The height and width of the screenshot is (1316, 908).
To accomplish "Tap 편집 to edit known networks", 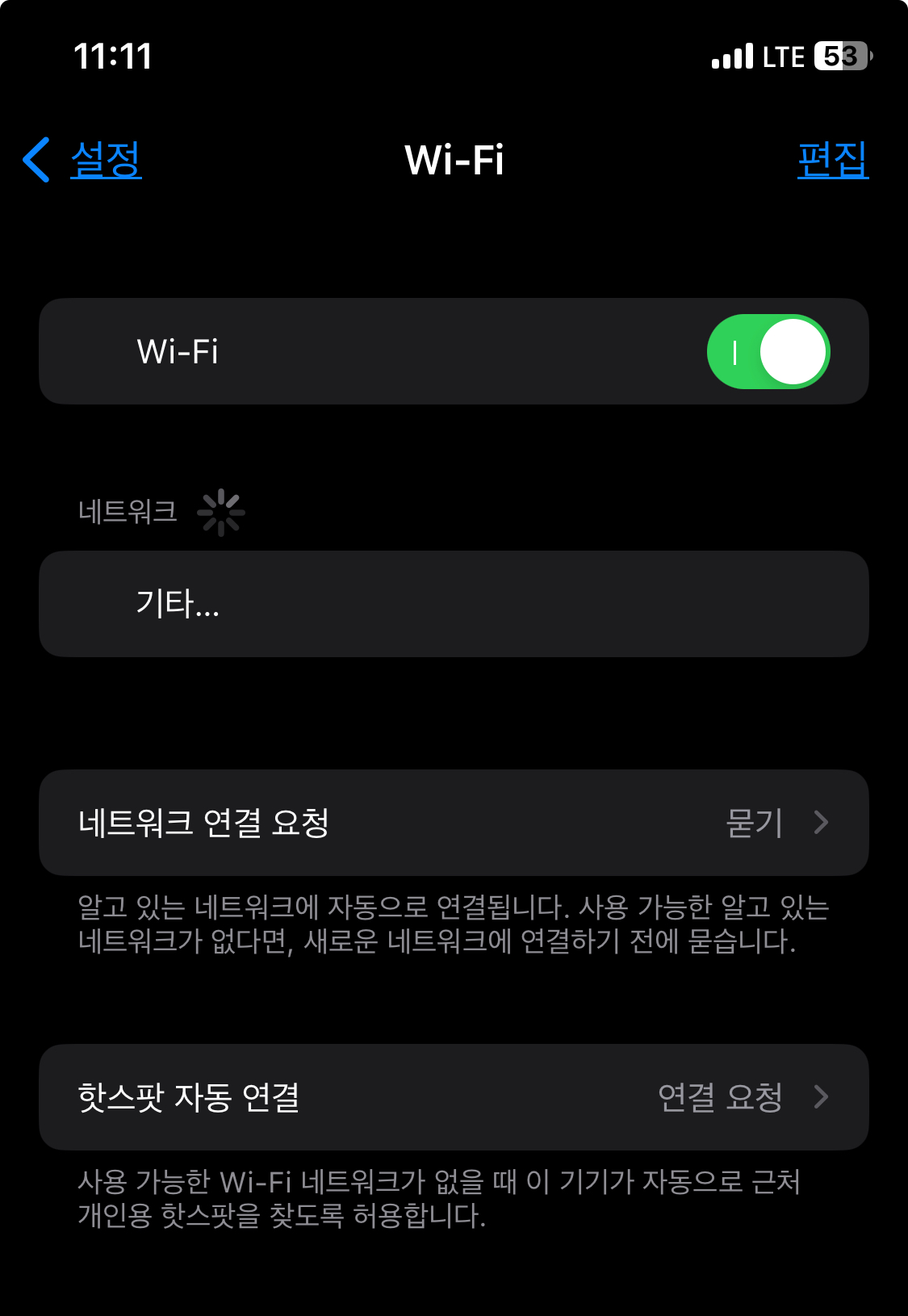I will point(833,160).
